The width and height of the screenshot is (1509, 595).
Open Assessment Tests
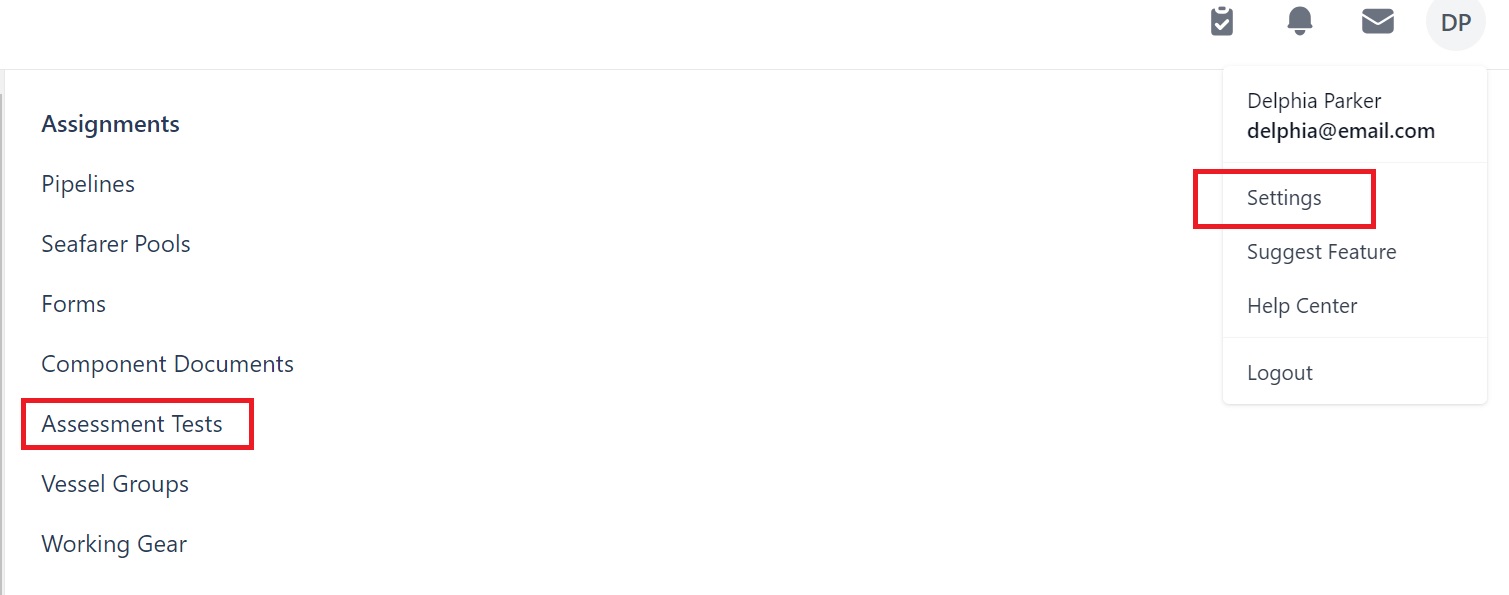pyautogui.click(x=132, y=424)
